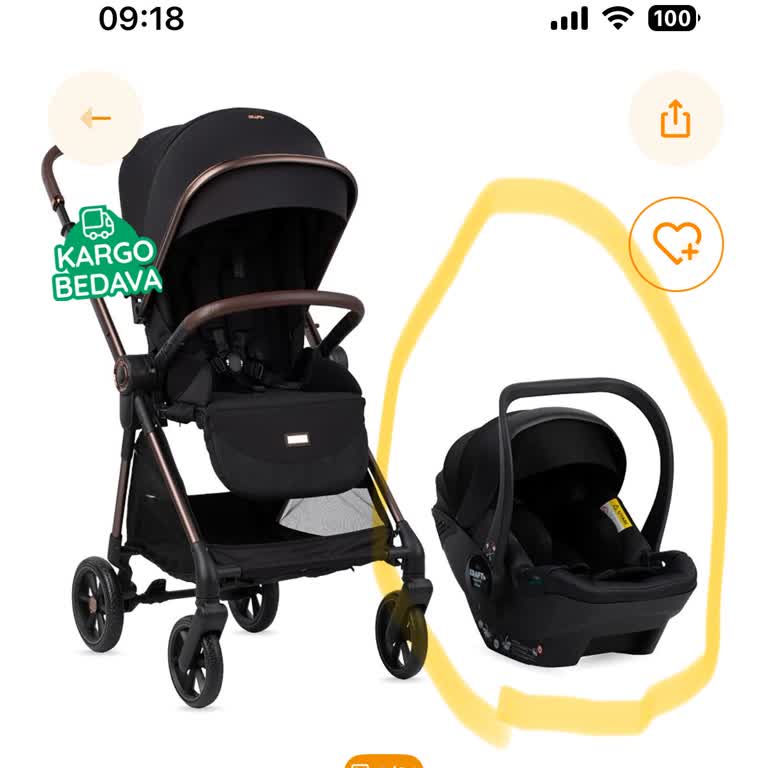Add the product to favorites
768x768 pixels.
(675, 244)
